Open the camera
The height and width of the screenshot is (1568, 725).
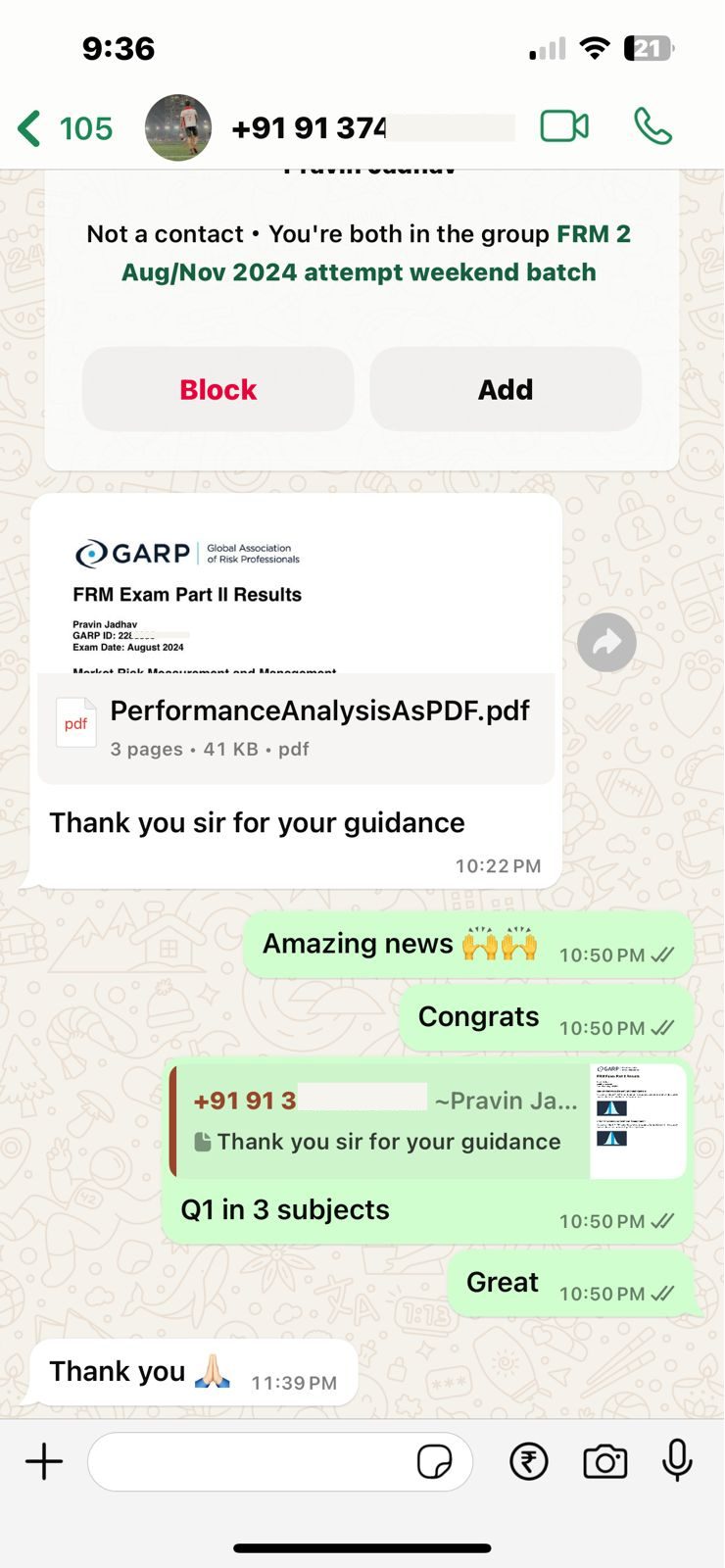[x=604, y=1462]
